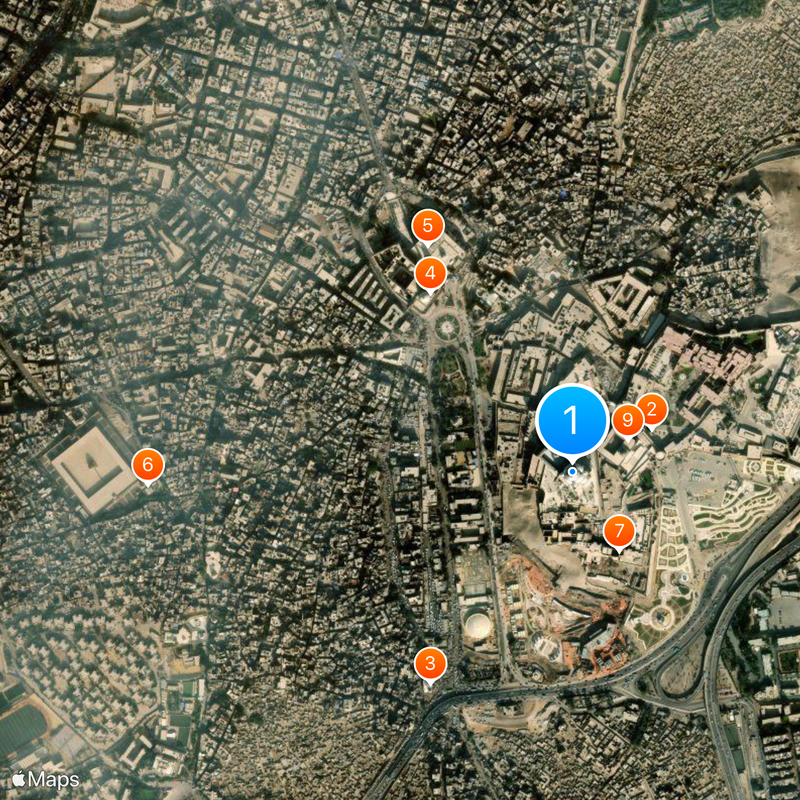Select the orange map pin numbered 4

(430, 271)
